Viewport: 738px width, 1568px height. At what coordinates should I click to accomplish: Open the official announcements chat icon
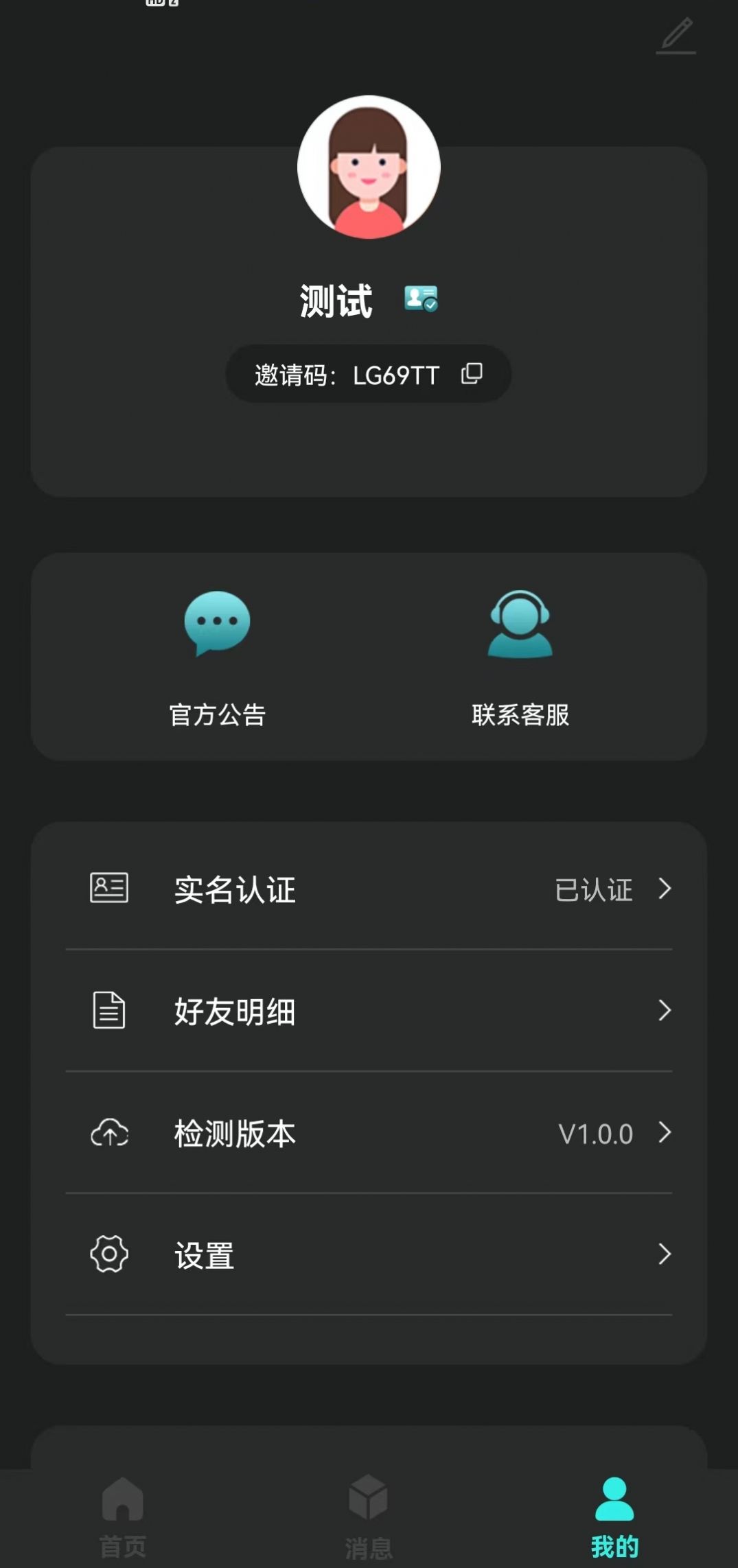(216, 623)
